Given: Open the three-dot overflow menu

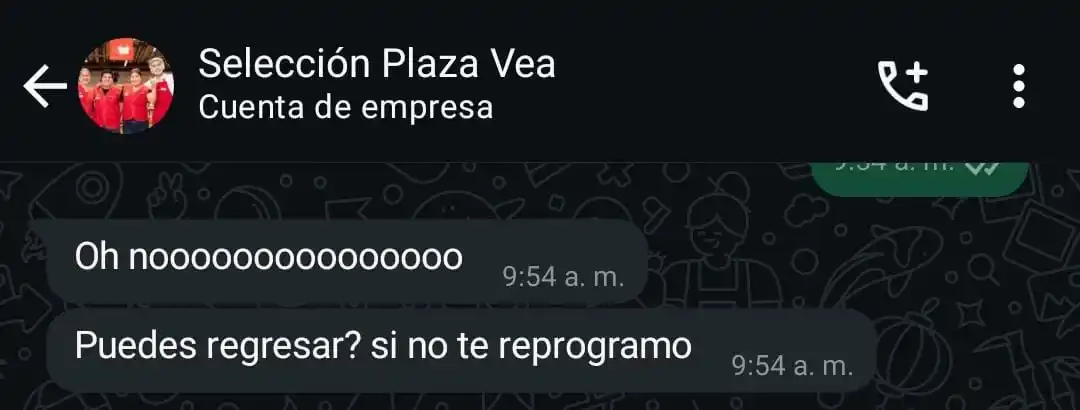Looking at the screenshot, I should click(x=1018, y=87).
